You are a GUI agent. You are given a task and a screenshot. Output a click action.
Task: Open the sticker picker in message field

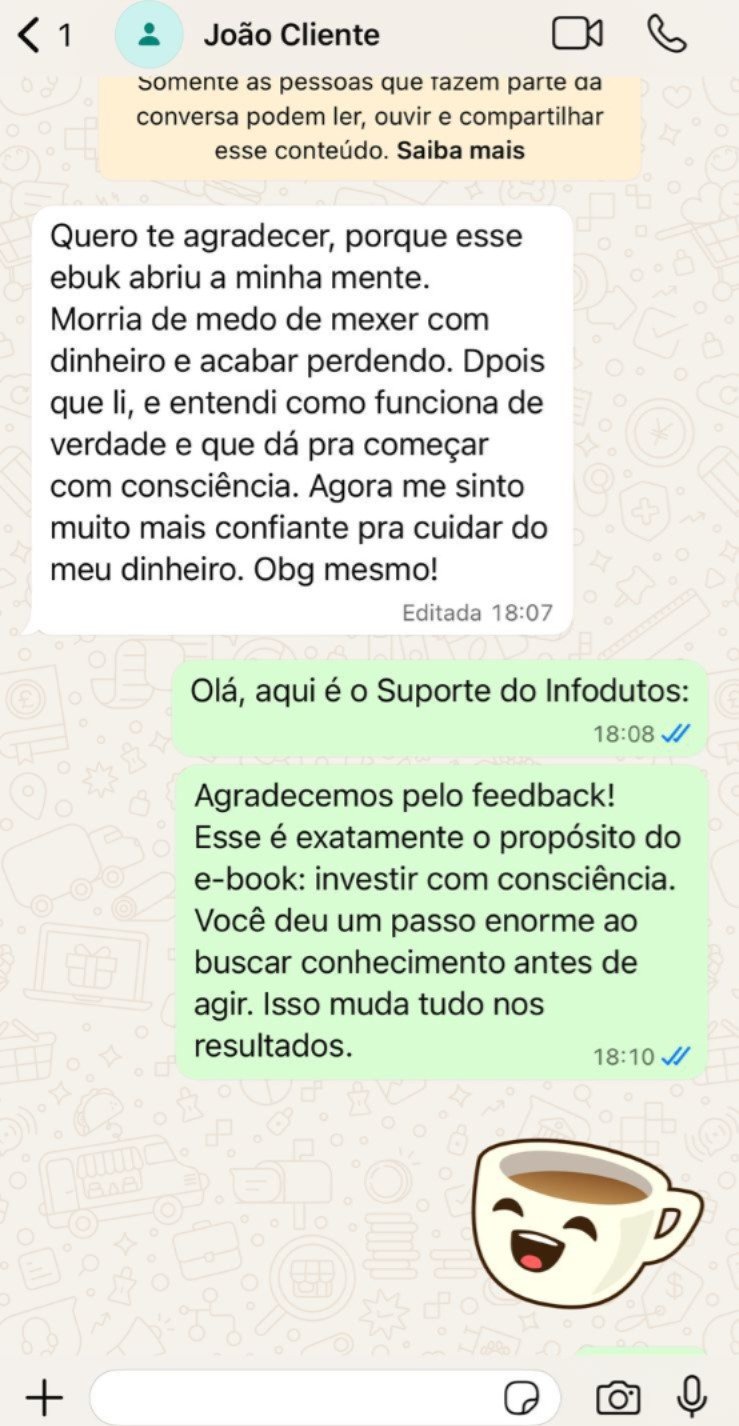point(521,1397)
